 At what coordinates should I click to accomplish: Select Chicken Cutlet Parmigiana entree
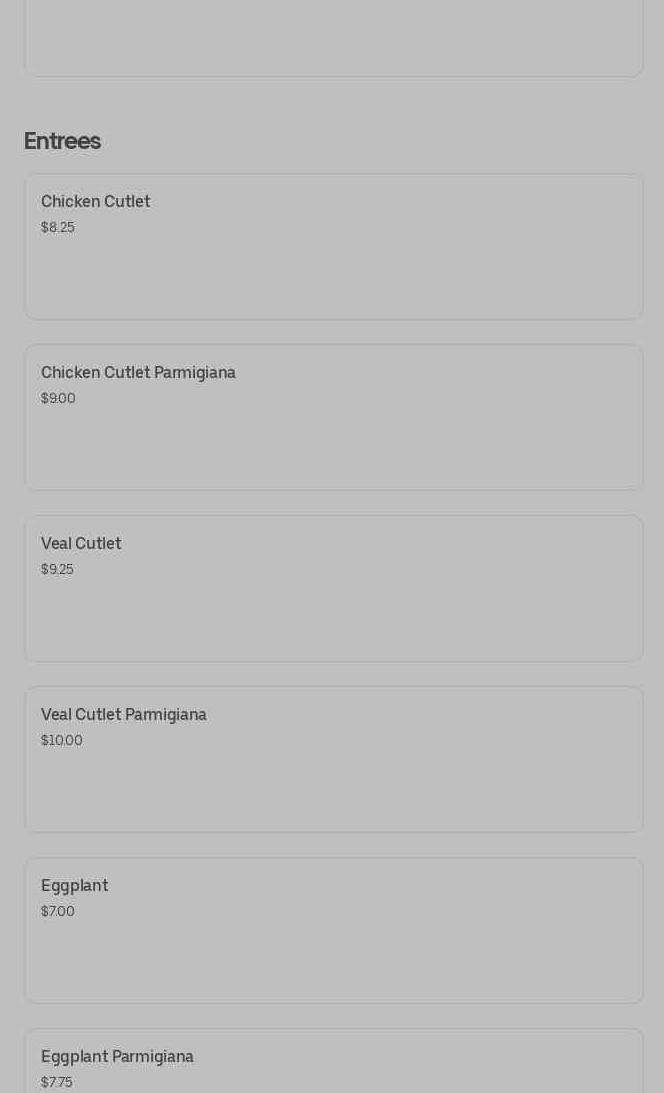[333, 418]
